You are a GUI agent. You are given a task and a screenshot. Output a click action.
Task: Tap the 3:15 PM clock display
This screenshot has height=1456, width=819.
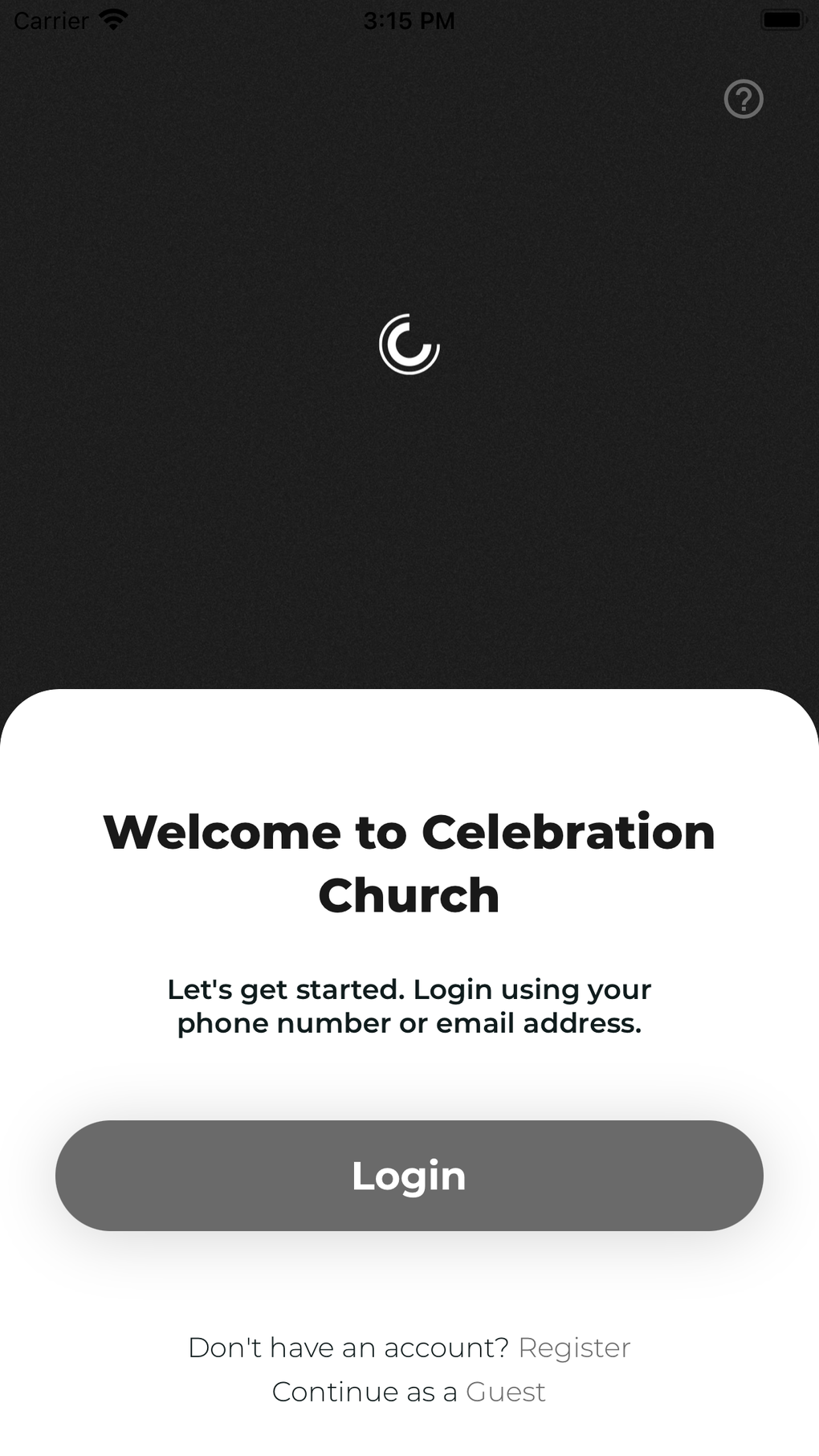[409, 21]
